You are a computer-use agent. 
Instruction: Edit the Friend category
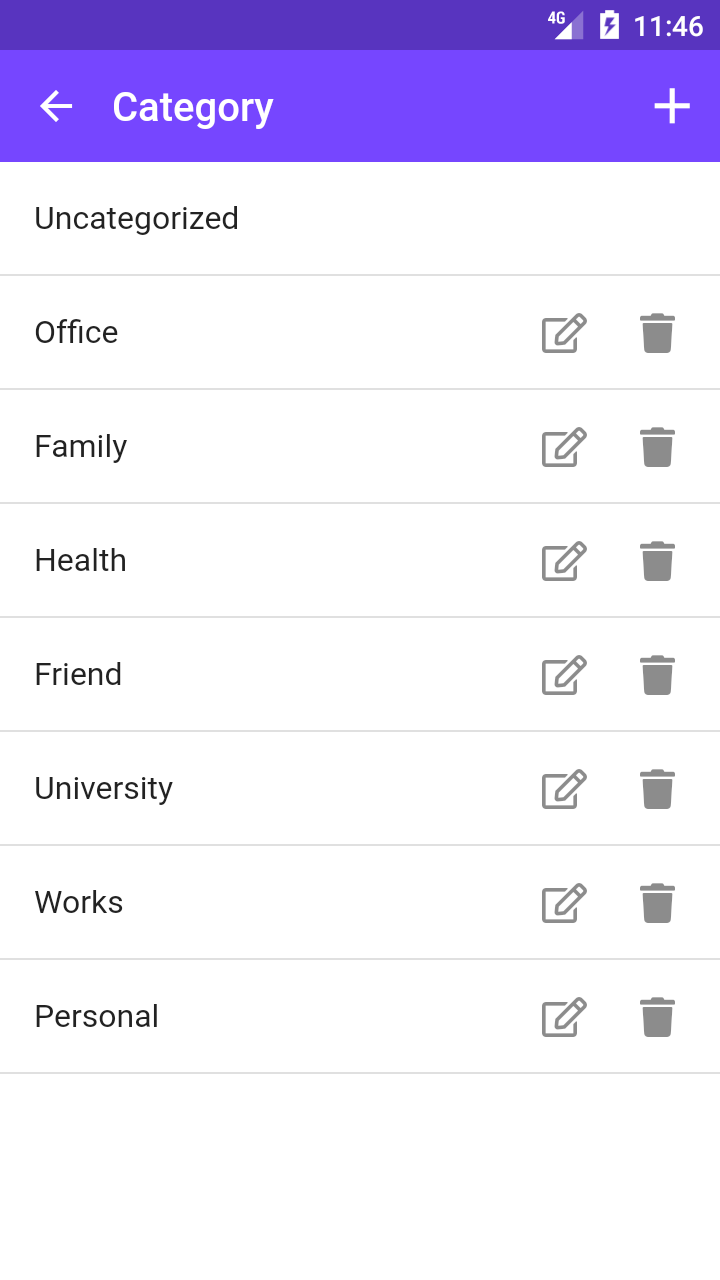click(x=564, y=675)
